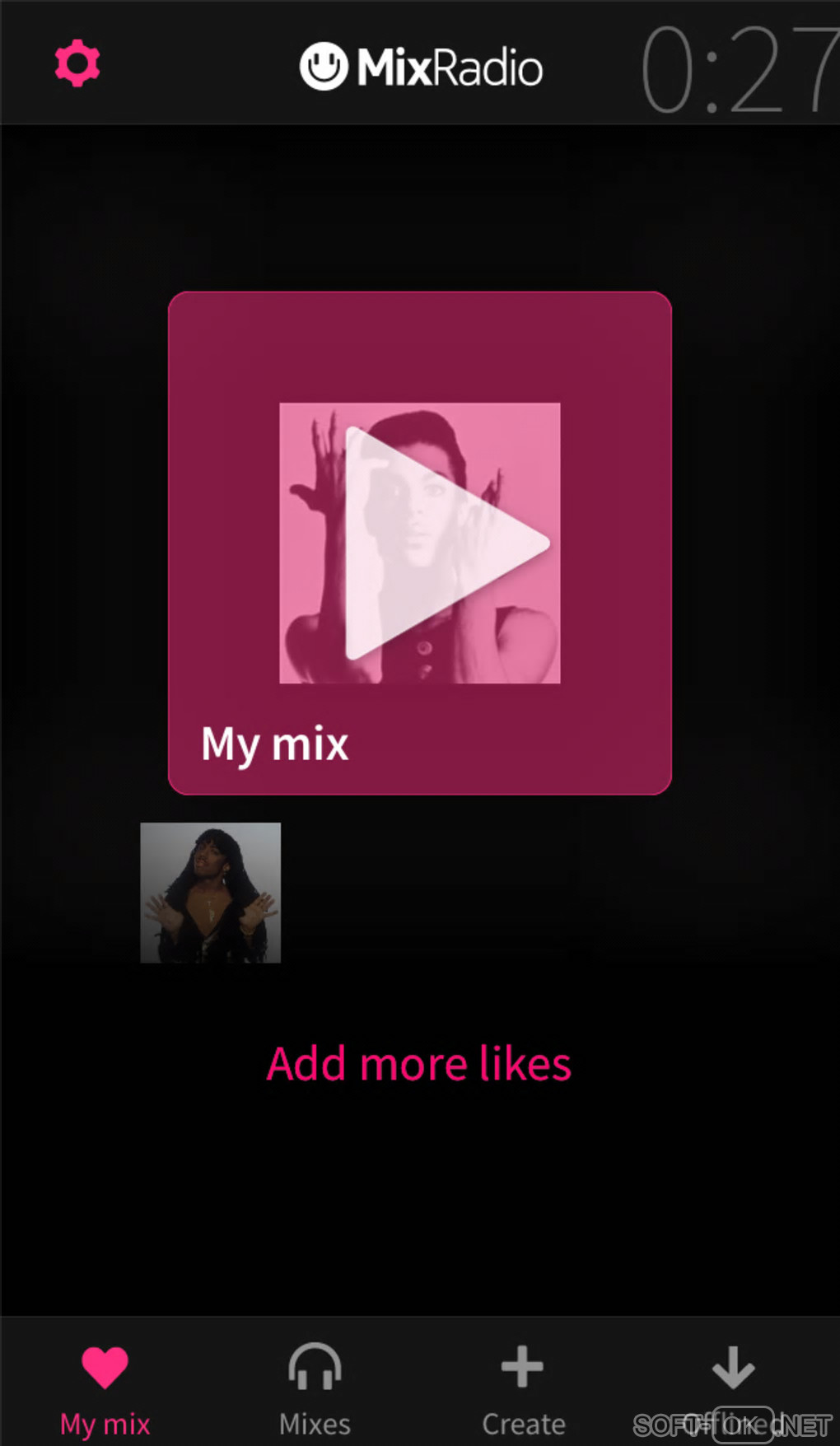Viewport: 840px width, 1446px height.
Task: Play the My mix station
Action: click(420, 543)
